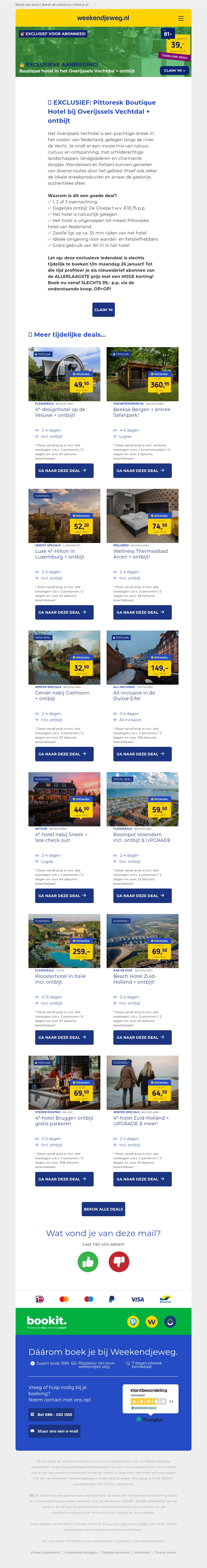207x1568 pixels.
Task: Tap the BEKIJK ALLE DEALS button
Action: tap(103, 1209)
